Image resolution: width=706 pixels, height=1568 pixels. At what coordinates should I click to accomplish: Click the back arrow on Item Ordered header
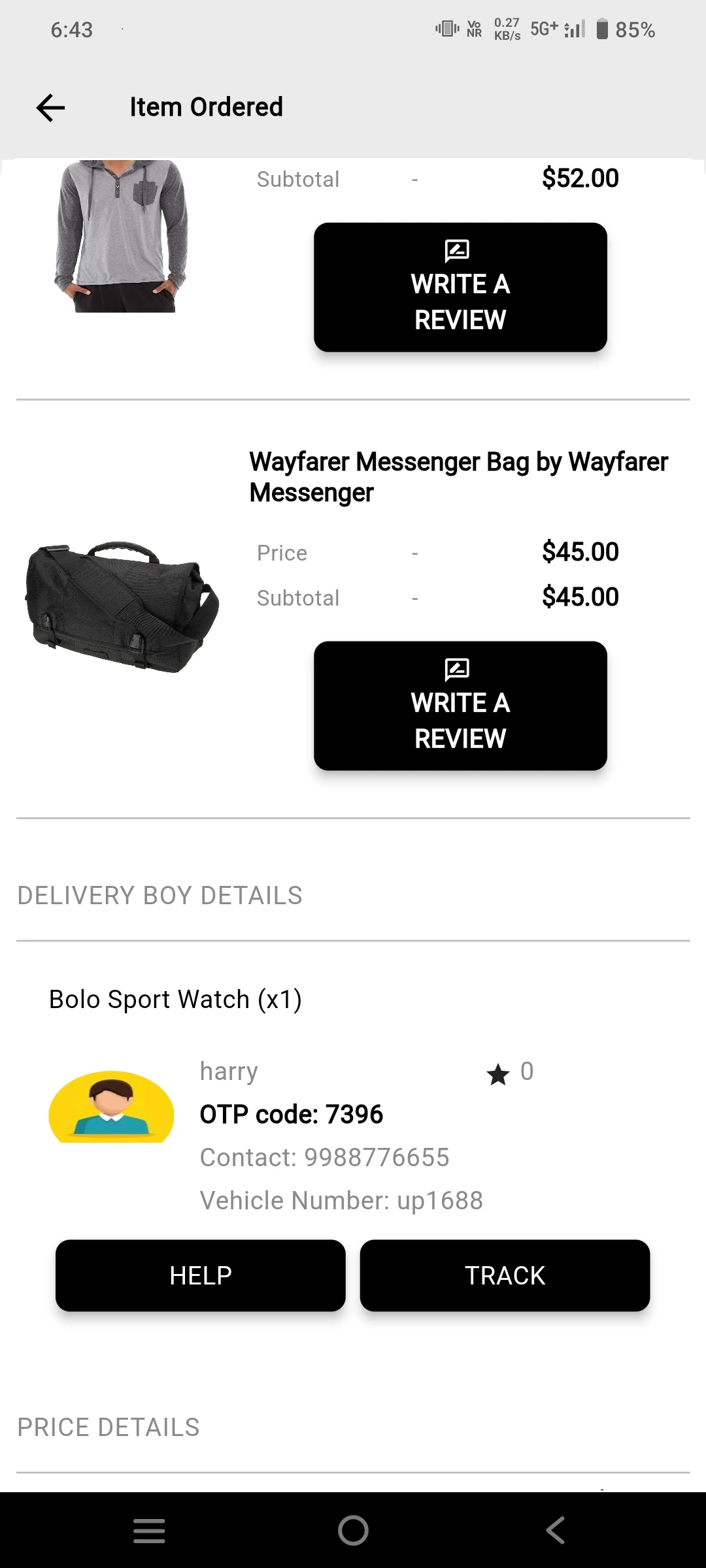pyautogui.click(x=50, y=108)
